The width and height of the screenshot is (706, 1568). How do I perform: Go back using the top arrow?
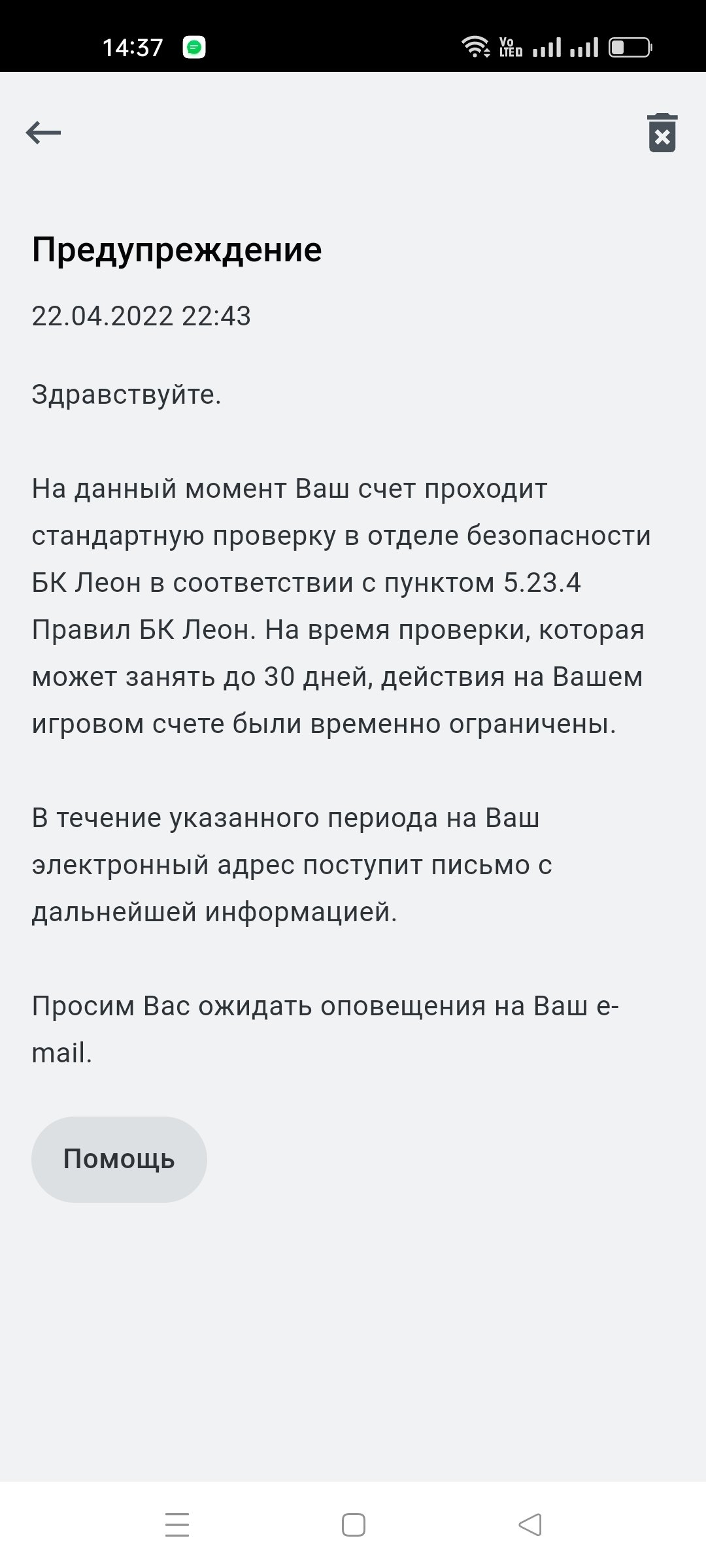click(x=43, y=133)
